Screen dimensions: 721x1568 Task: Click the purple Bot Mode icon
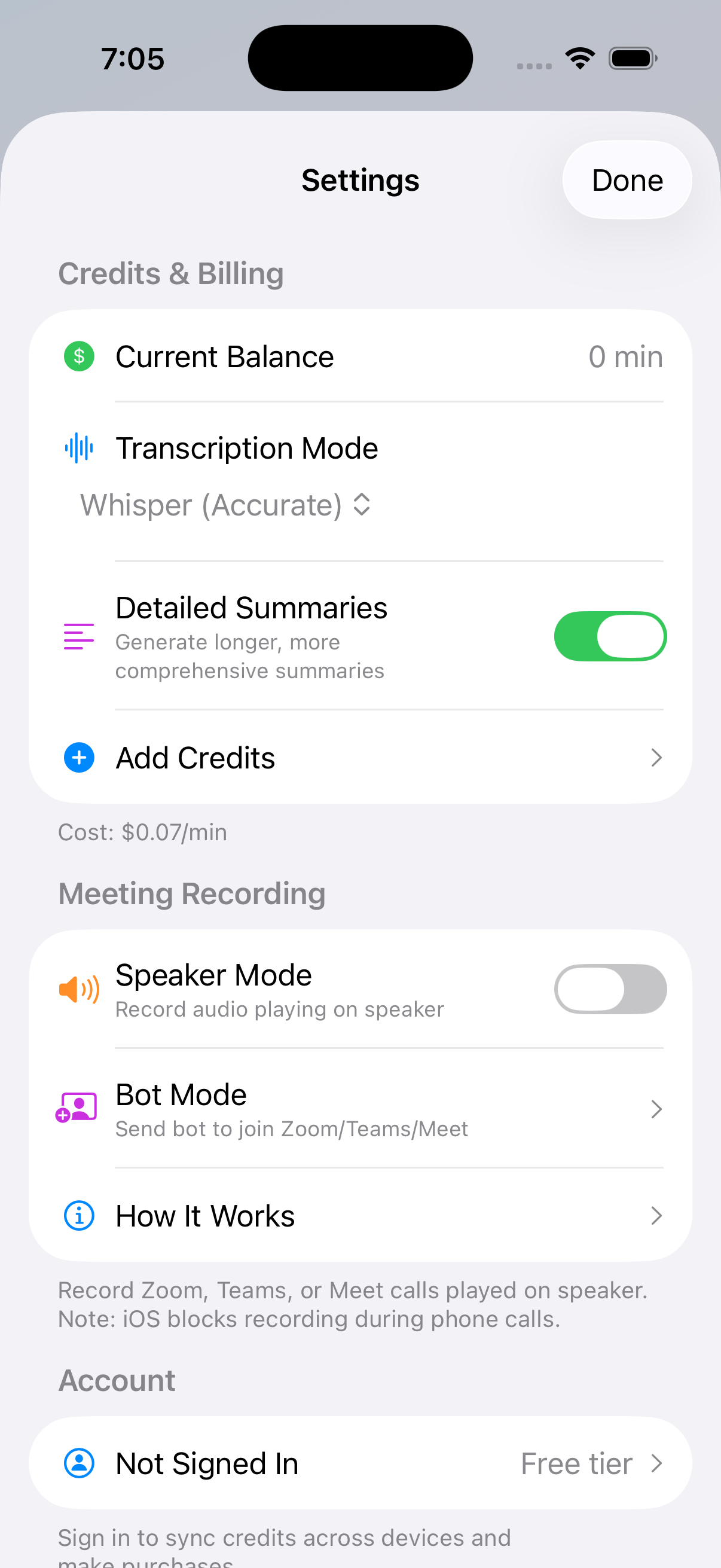78,1108
